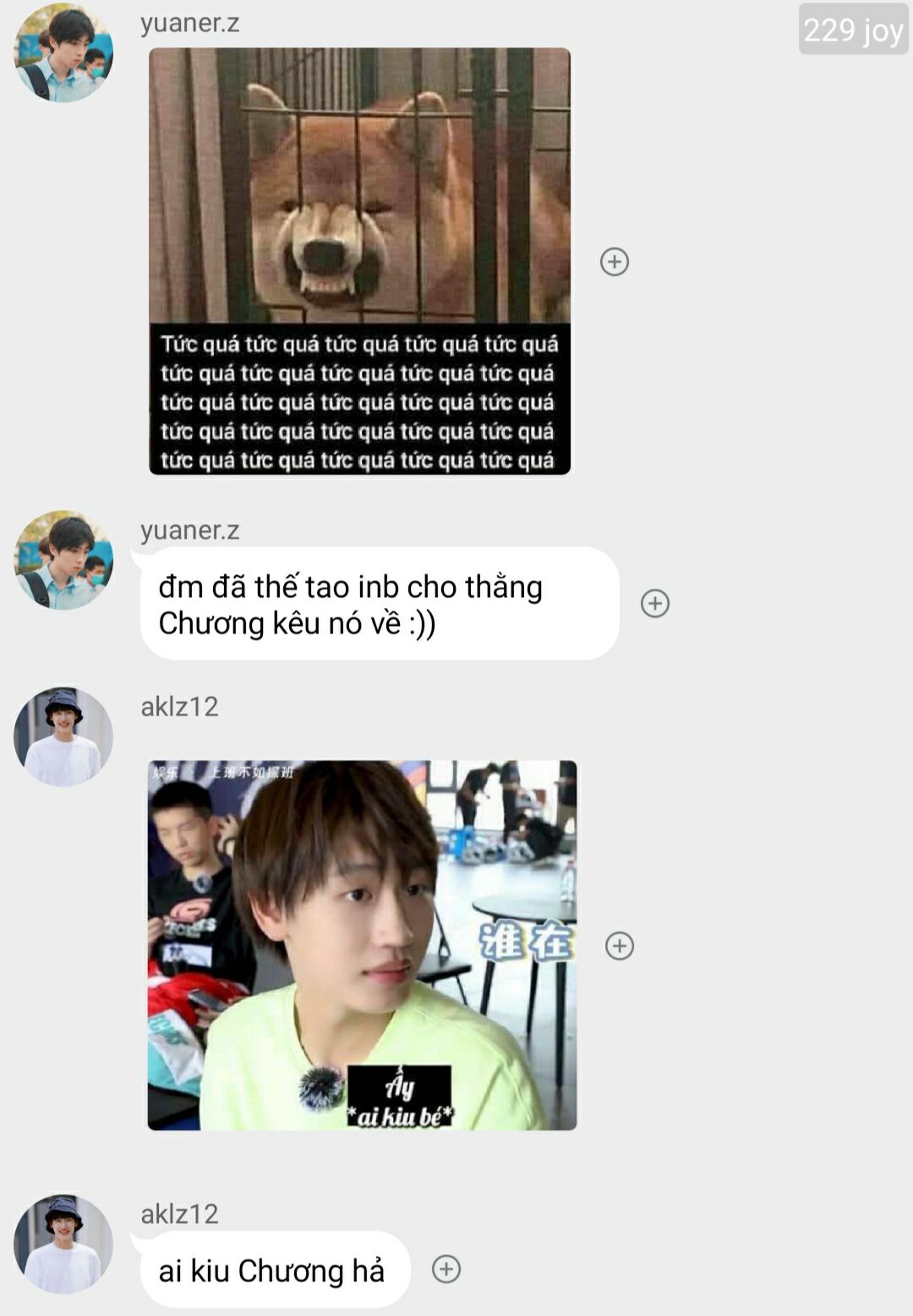Viewport: 913px width, 1316px height.
Task: Open aklz12's avatar beside the "ai kiu Chương hả" message
Action: coord(63,1243)
